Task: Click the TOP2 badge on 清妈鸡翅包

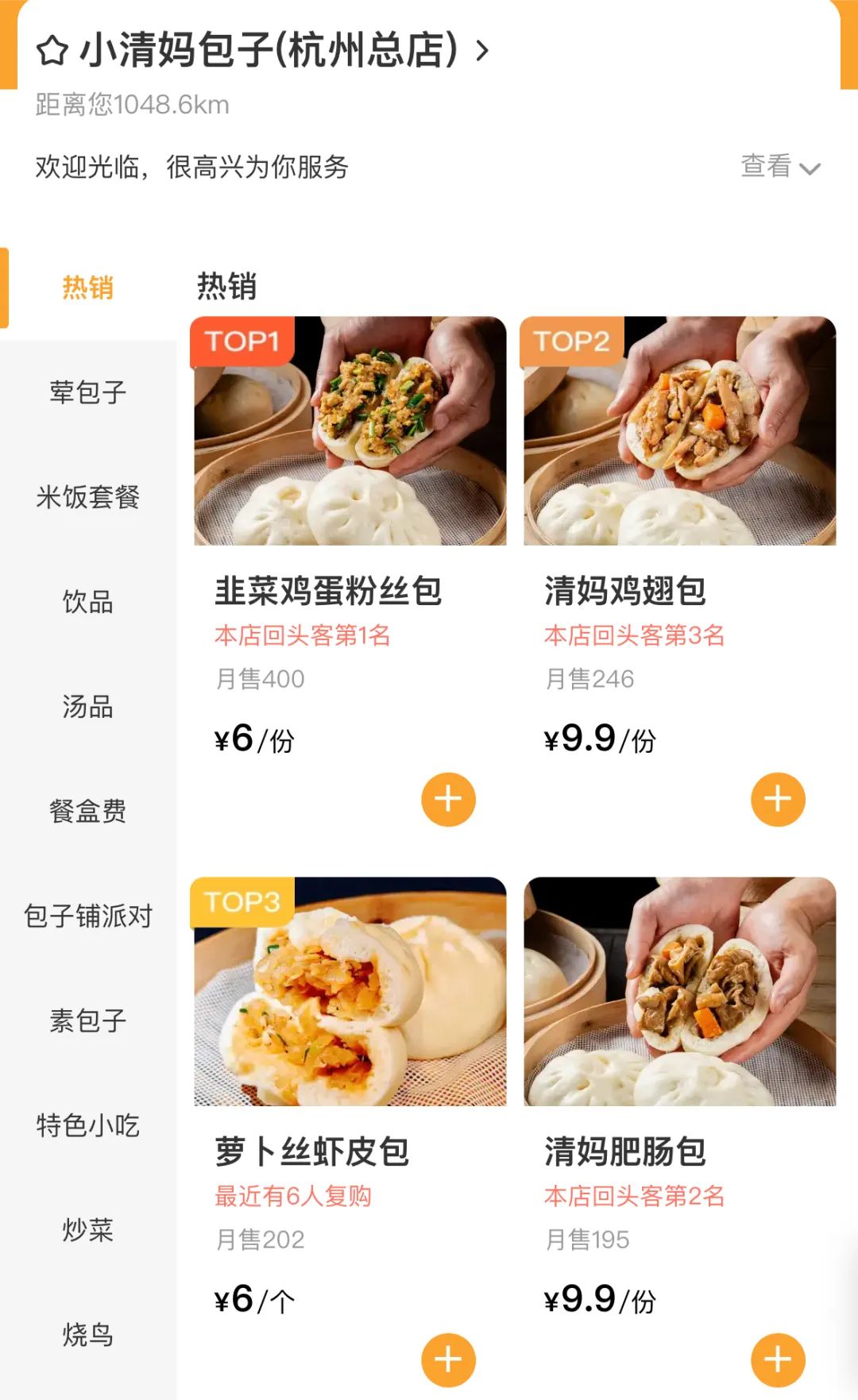Action: coord(572,341)
